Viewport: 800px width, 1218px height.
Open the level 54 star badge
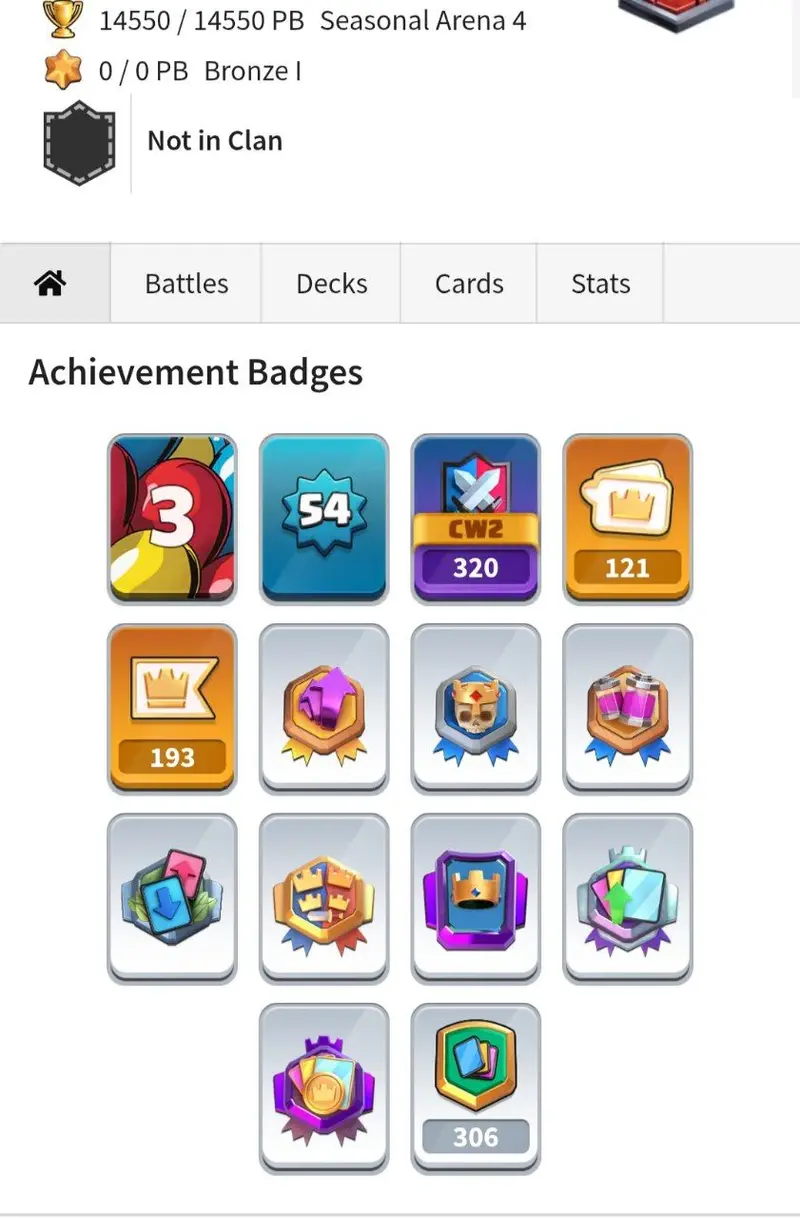tap(324, 518)
